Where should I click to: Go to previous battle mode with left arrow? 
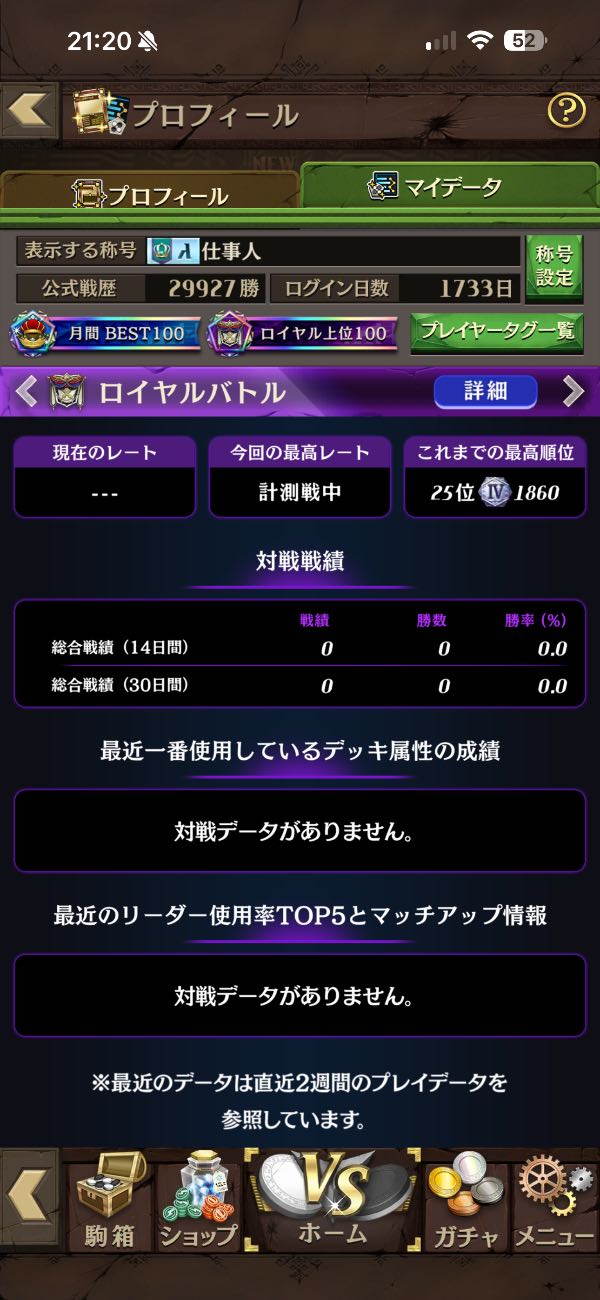(28, 392)
